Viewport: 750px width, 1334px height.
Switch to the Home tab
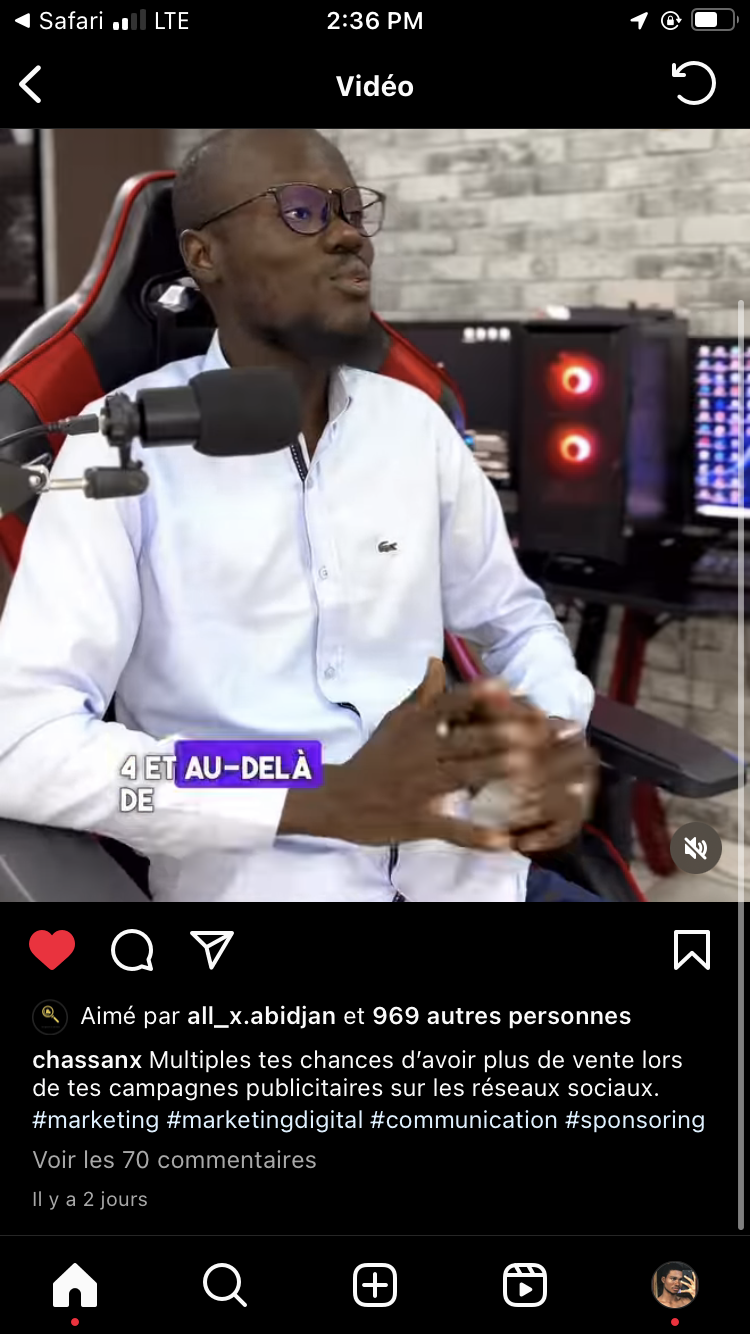tap(75, 1285)
